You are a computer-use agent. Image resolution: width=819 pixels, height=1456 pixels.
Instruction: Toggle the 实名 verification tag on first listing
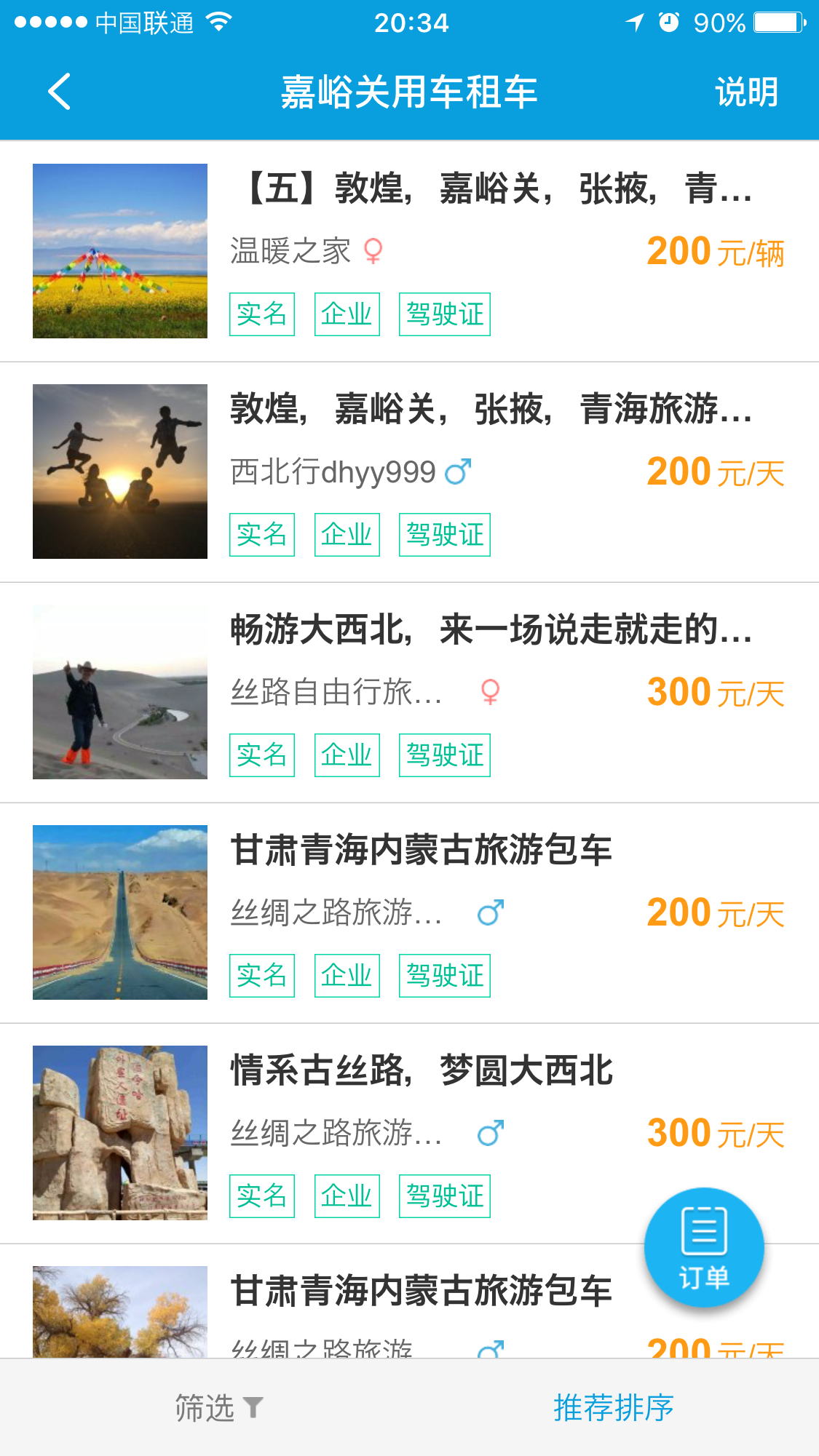261,314
